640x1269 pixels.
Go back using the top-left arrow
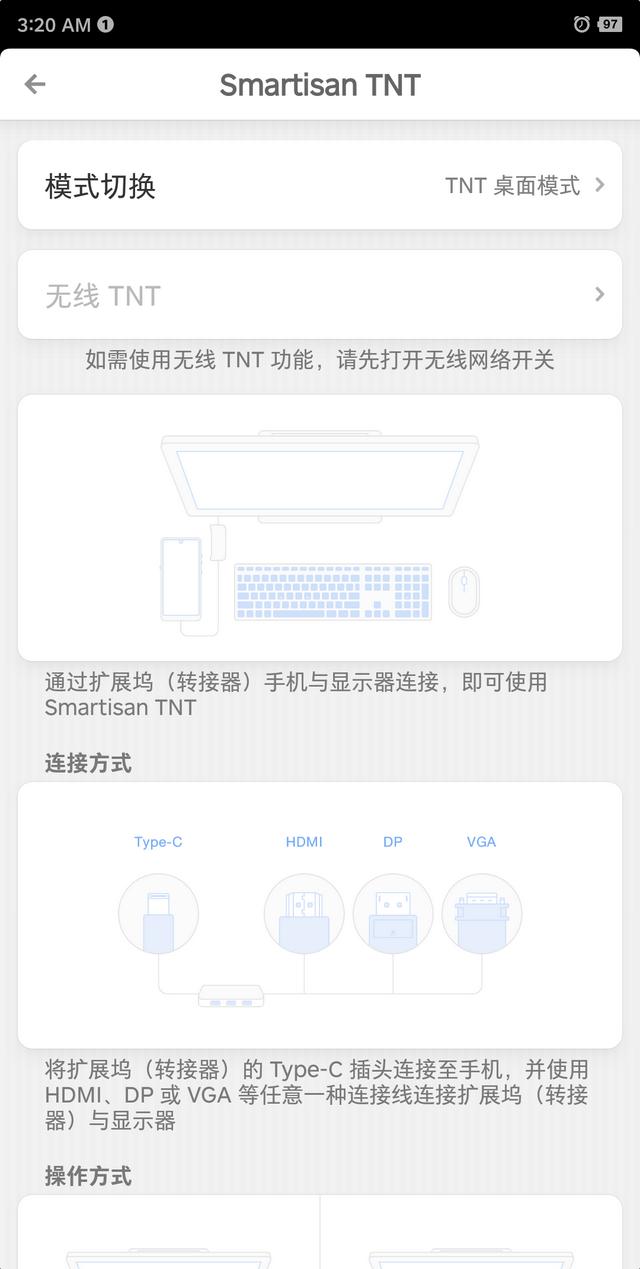(x=35, y=85)
